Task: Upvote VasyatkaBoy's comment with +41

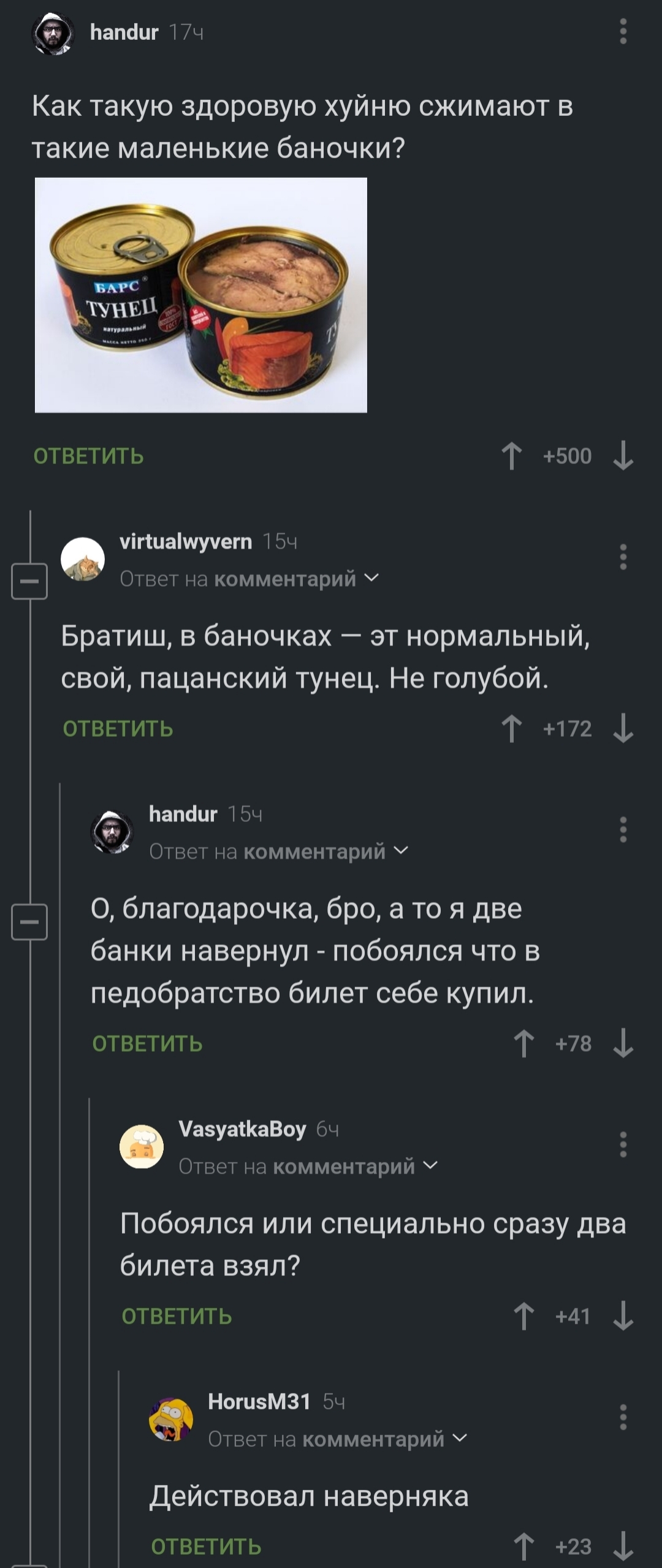Action: (x=523, y=1316)
